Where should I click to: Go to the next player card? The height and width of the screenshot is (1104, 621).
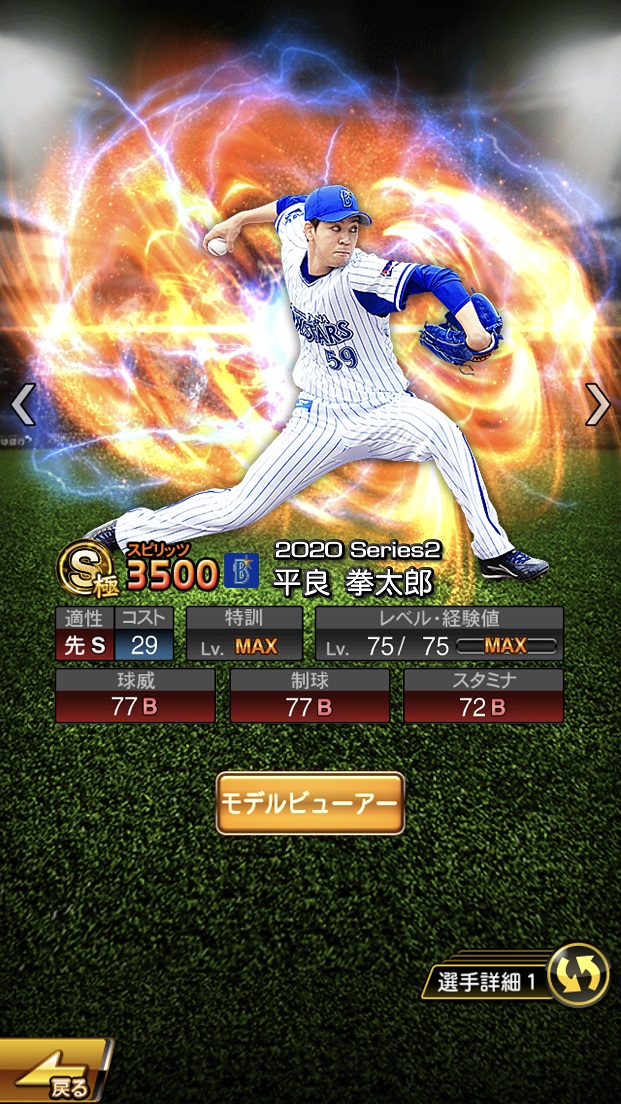597,404
